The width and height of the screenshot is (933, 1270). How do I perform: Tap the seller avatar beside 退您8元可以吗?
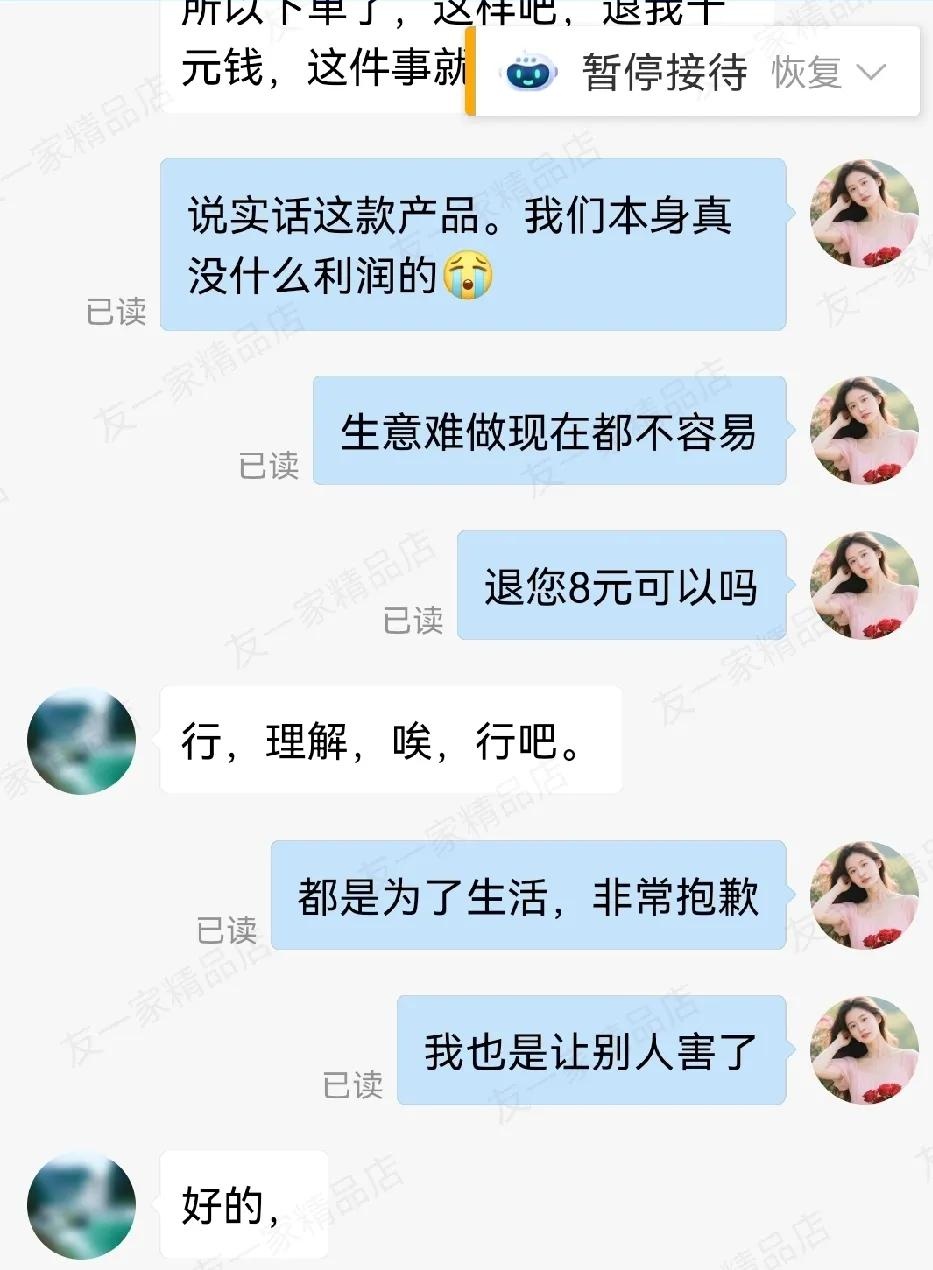[x=863, y=586]
